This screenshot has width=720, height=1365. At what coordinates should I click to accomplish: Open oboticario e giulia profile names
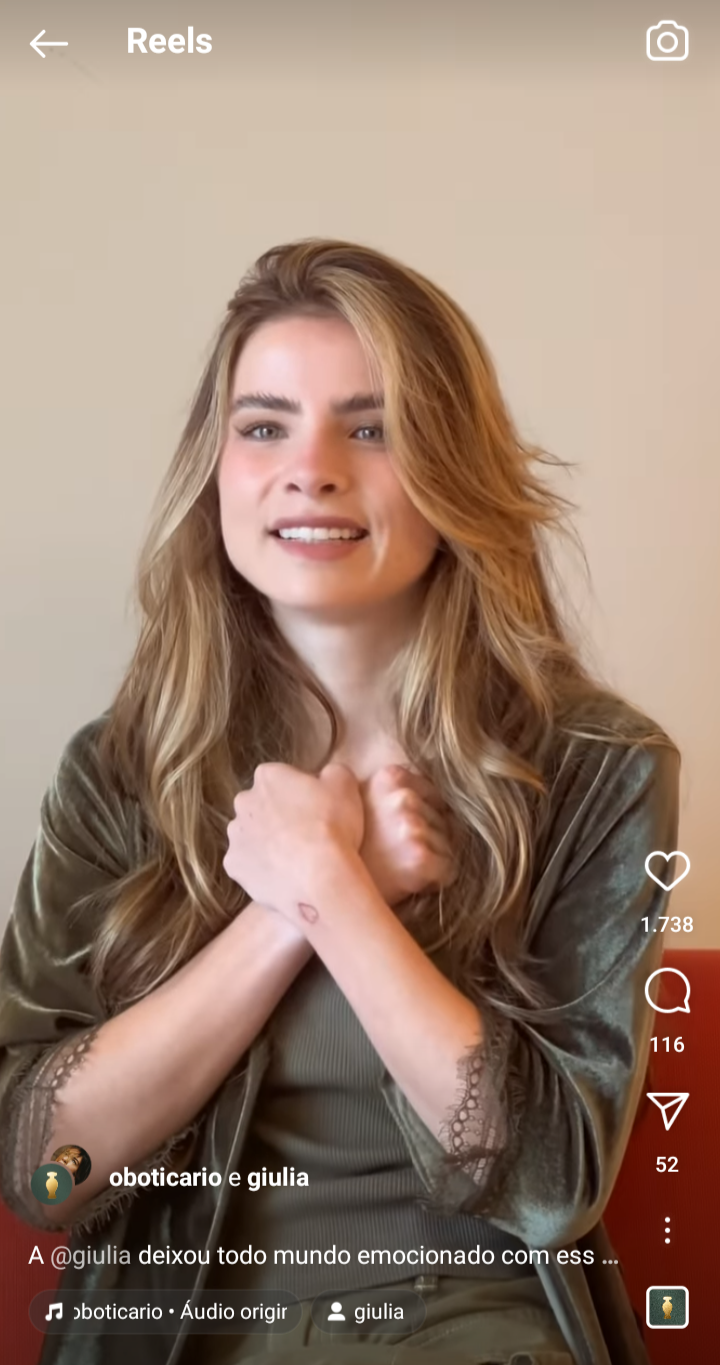tap(208, 1178)
